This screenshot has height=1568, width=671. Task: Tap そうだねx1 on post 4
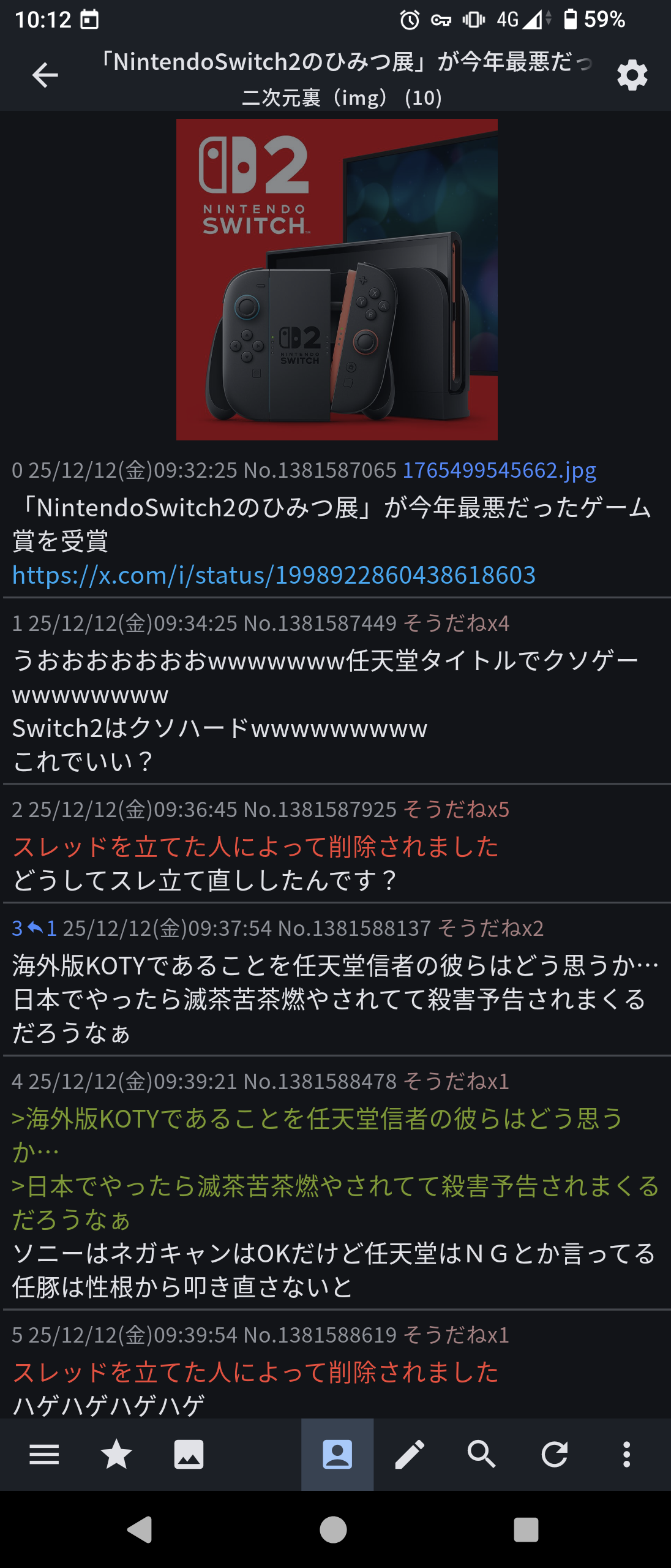coord(456,1081)
